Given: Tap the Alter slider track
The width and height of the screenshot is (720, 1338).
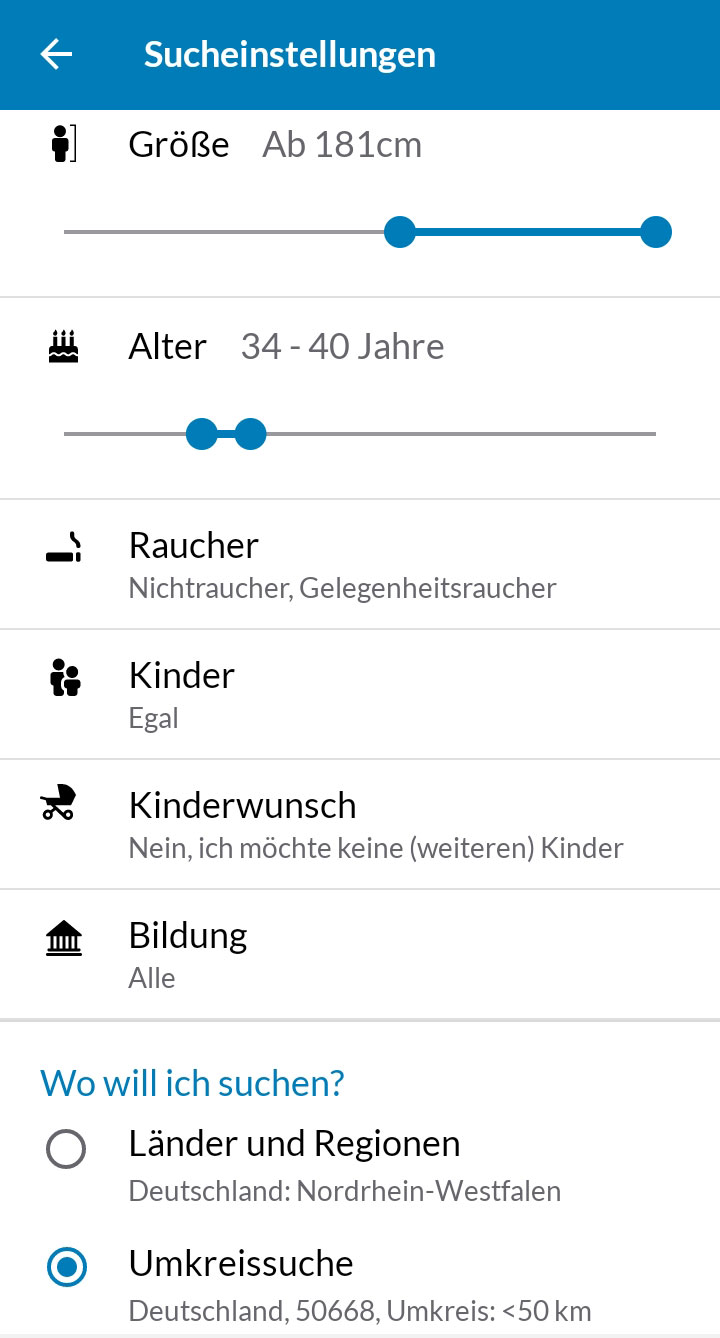Looking at the screenshot, I should pos(360,434).
